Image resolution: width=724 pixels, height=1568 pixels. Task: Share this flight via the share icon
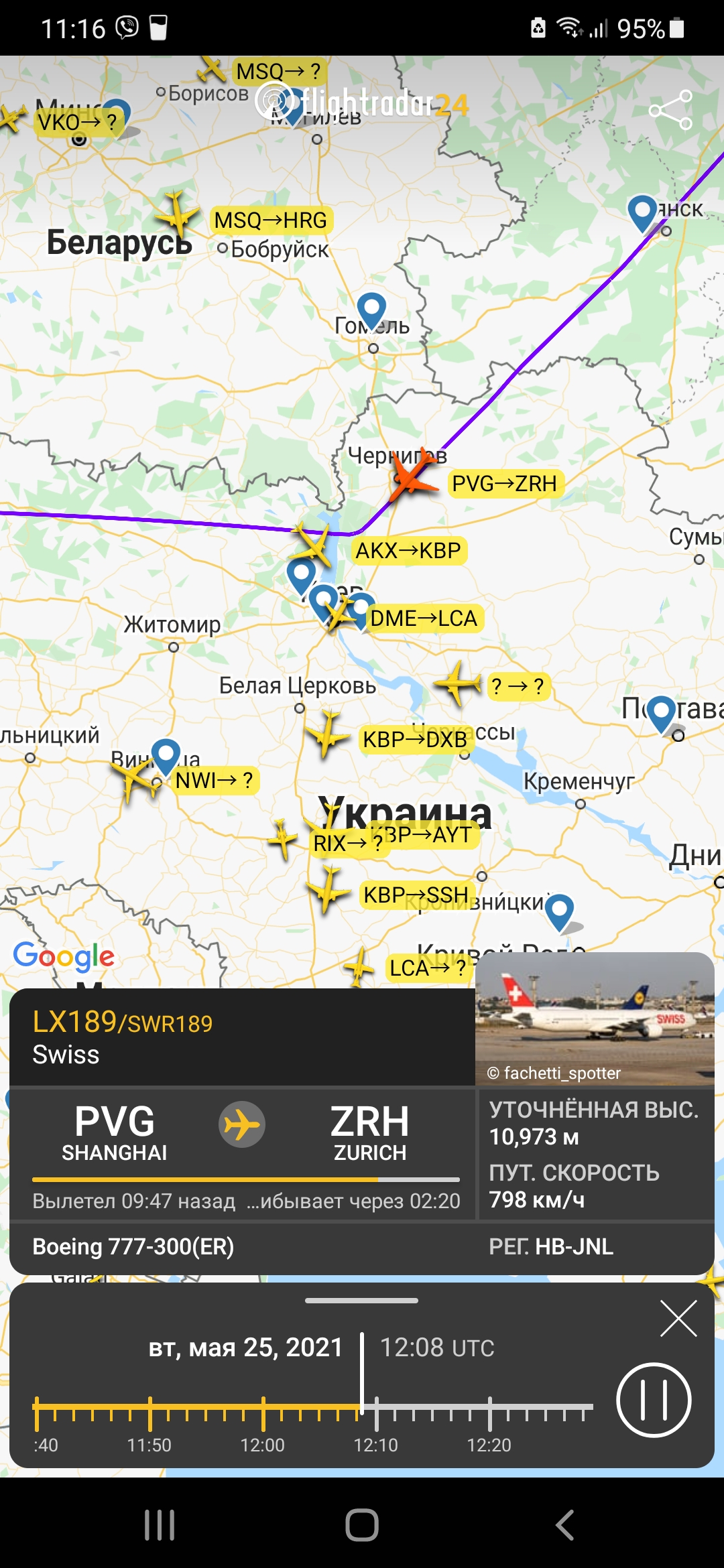coord(670,110)
